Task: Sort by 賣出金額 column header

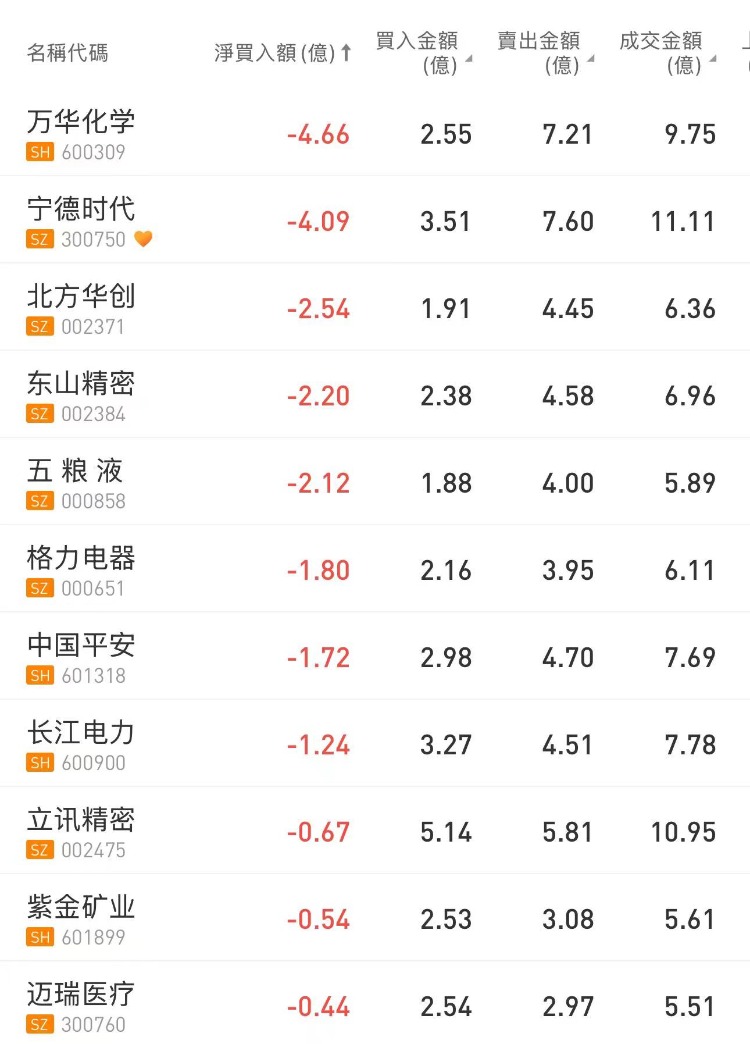Action: coord(542,52)
